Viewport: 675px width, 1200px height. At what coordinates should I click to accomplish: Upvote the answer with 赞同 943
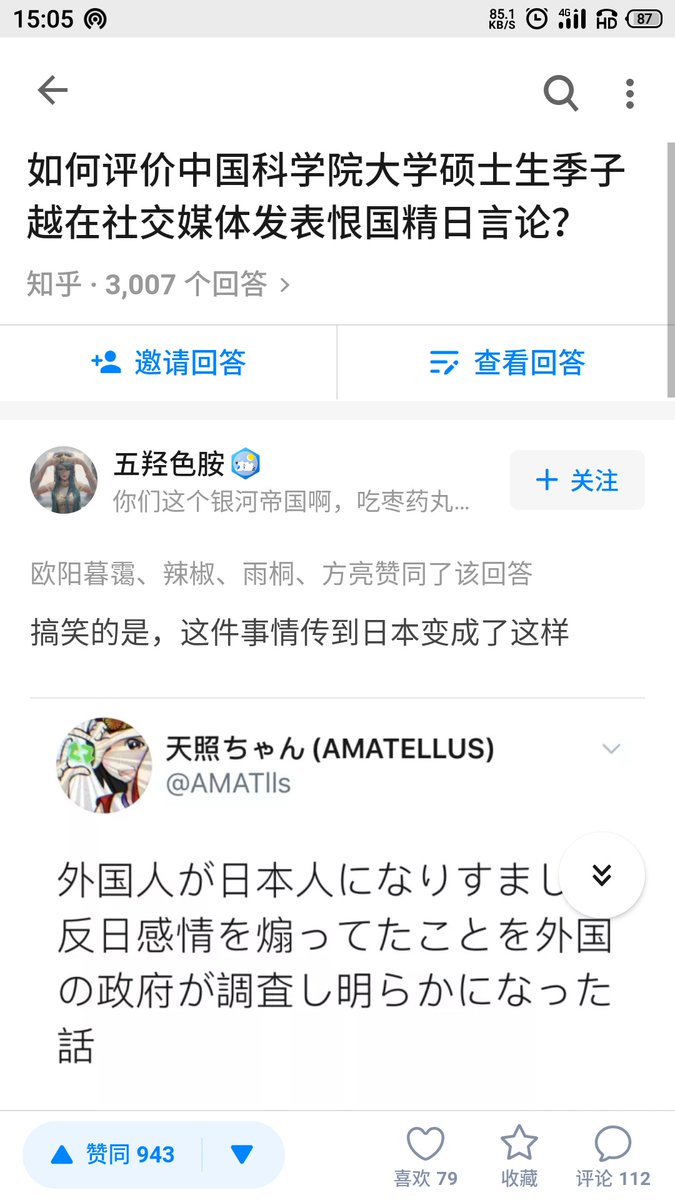[112, 1155]
